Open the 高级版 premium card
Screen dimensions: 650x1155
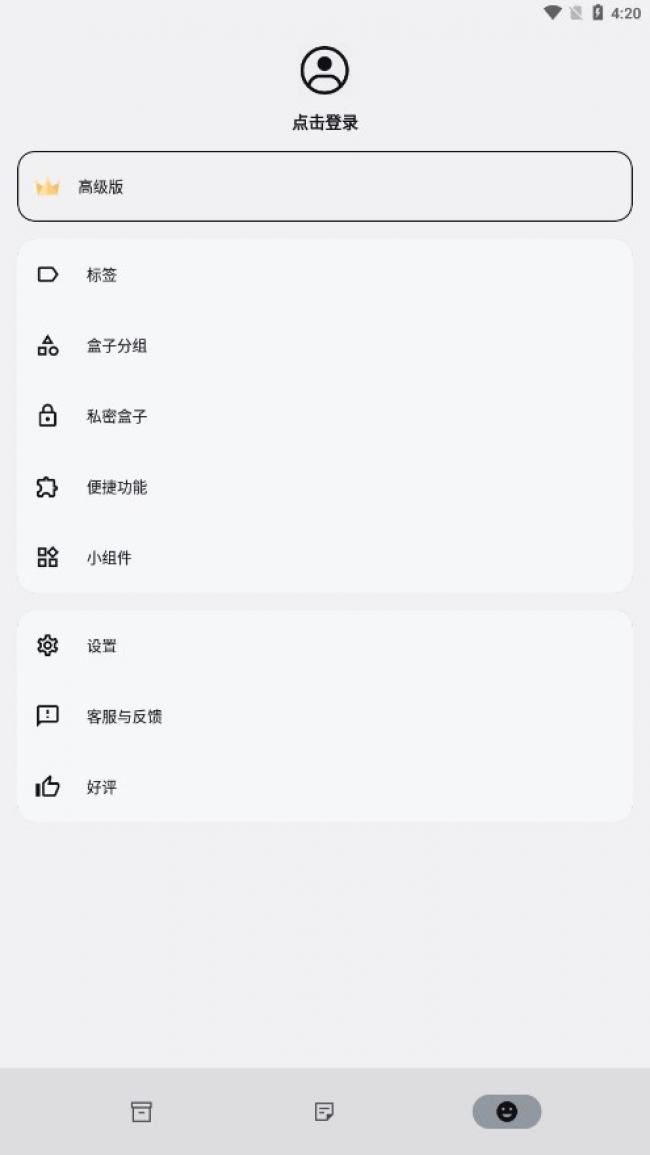(325, 186)
